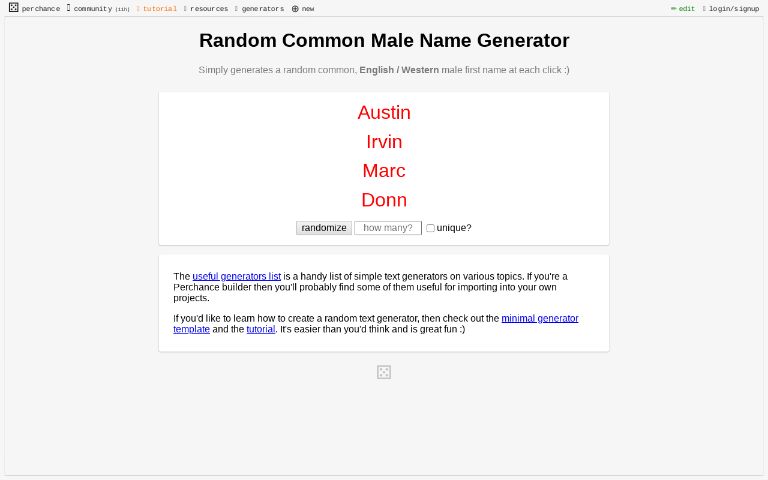
Task: Open login/signup
Action: pos(733,8)
